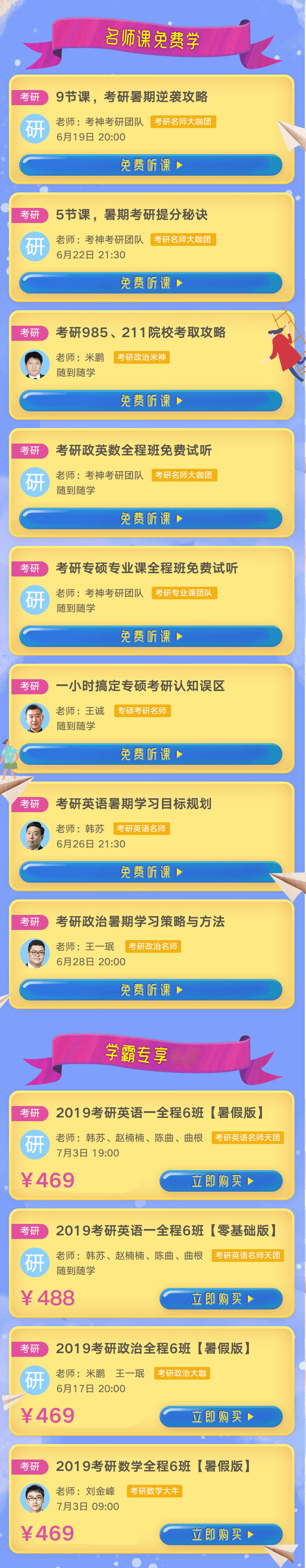Viewport: 306px width, 1568px height.
Task: Join 王诚's free class on 专硕考研认知误区
Action: [151, 754]
